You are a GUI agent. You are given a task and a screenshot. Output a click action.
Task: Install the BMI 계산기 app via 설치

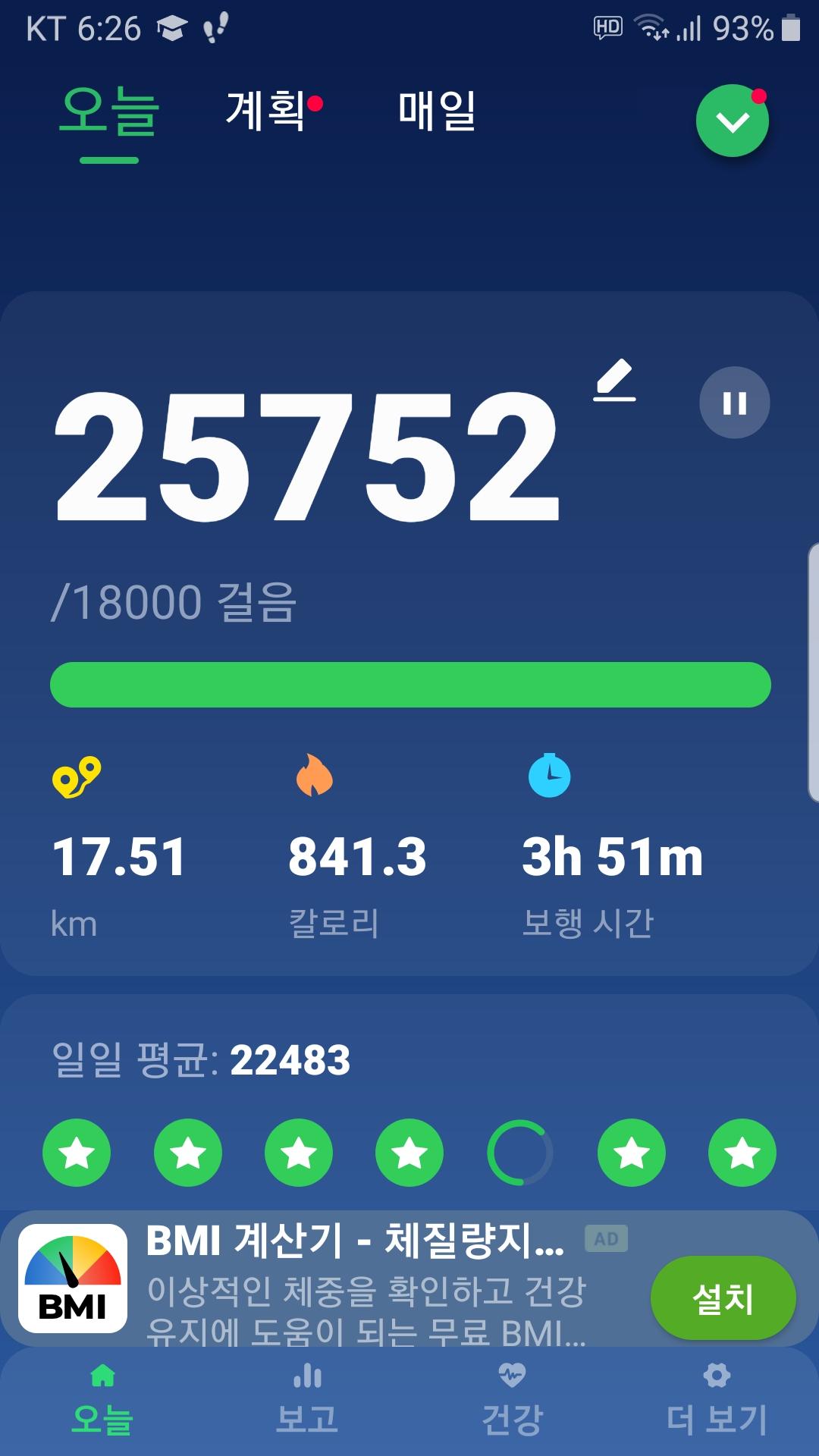click(x=723, y=1298)
